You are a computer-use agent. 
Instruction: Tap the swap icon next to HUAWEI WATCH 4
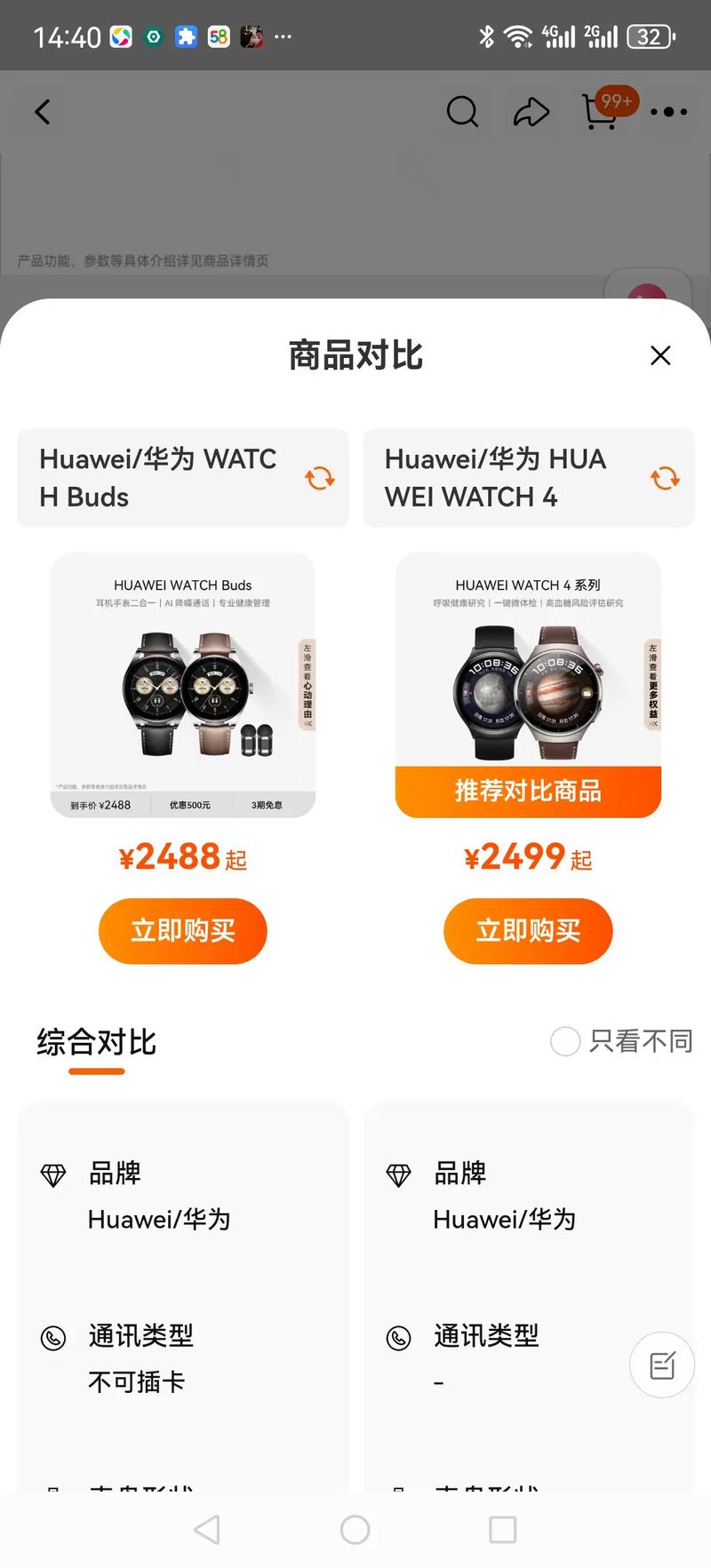coord(664,477)
